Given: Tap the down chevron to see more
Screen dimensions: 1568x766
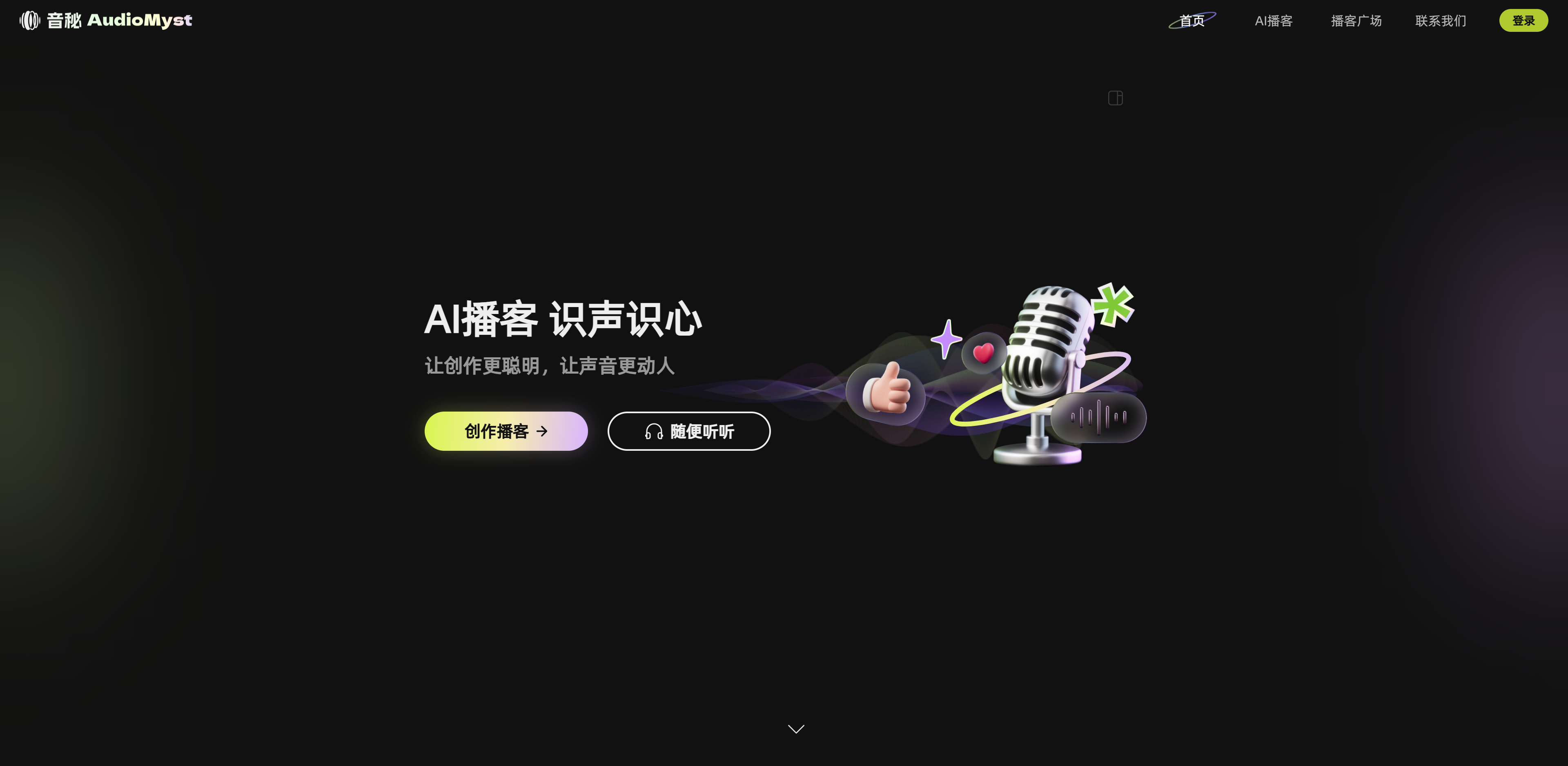Looking at the screenshot, I should click(795, 729).
